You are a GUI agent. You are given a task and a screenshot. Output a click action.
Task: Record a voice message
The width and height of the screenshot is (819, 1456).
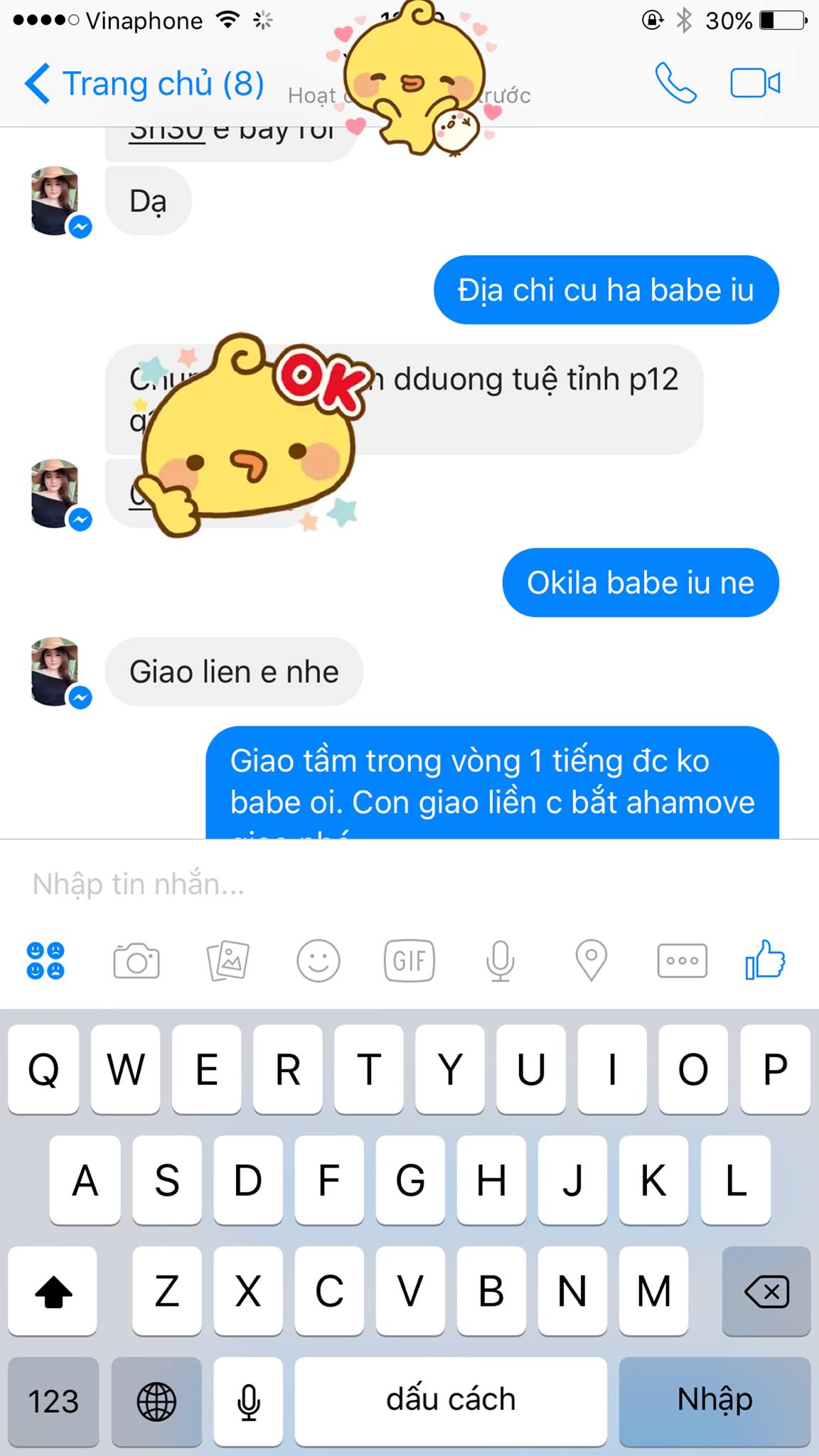pyautogui.click(x=500, y=960)
